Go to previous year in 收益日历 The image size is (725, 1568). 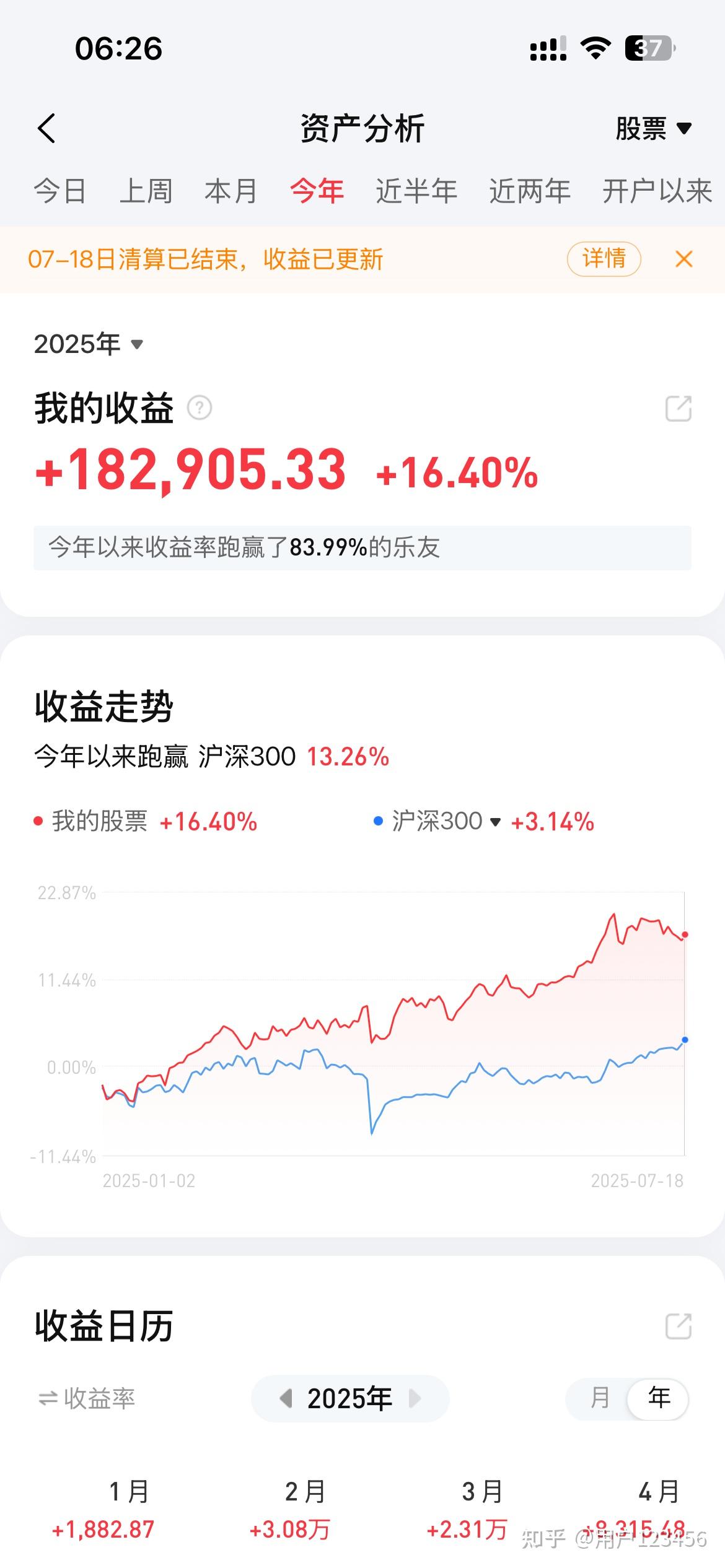(x=286, y=1399)
